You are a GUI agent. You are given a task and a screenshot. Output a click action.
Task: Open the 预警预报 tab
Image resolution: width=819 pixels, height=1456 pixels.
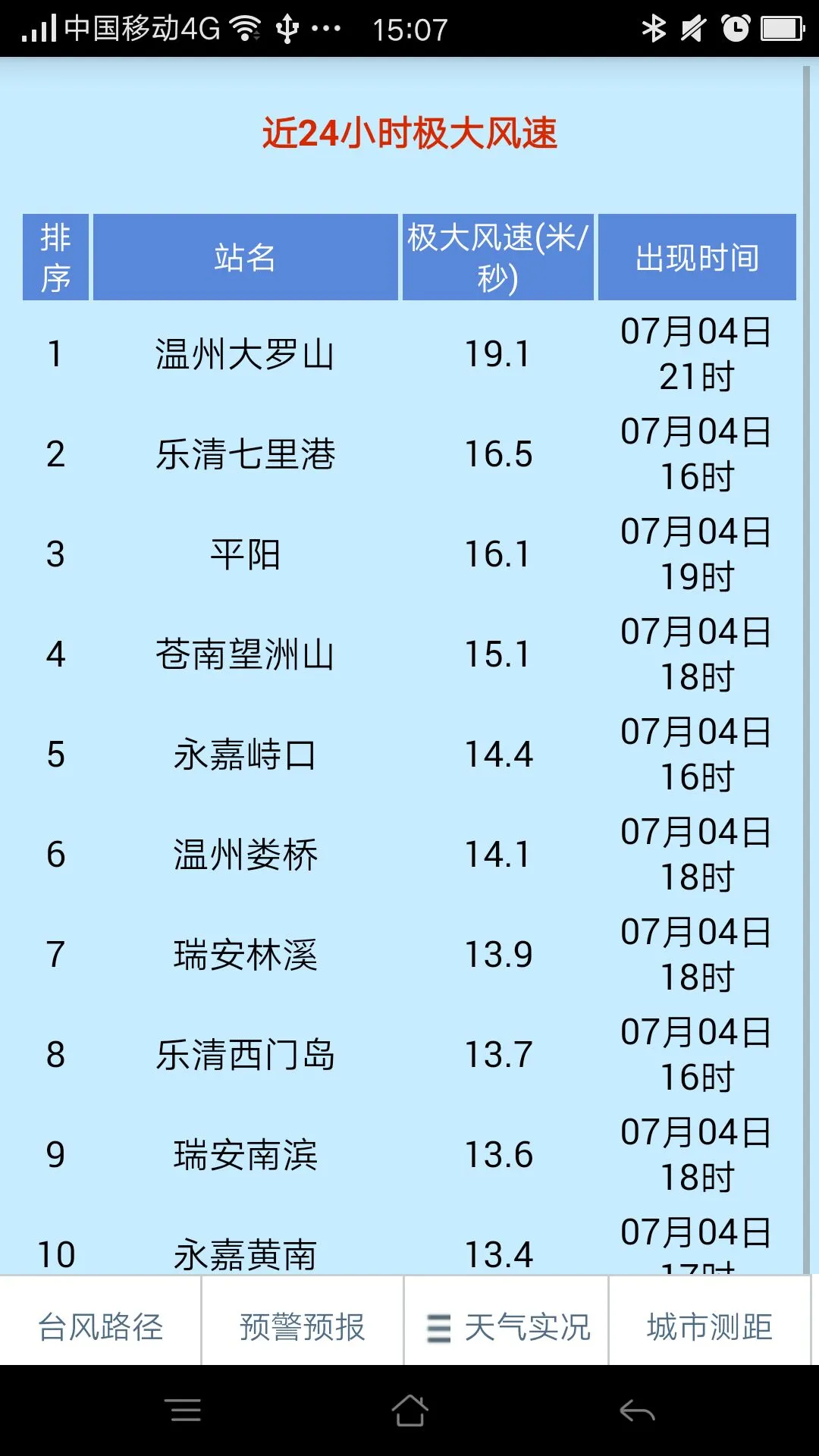pos(302,1327)
